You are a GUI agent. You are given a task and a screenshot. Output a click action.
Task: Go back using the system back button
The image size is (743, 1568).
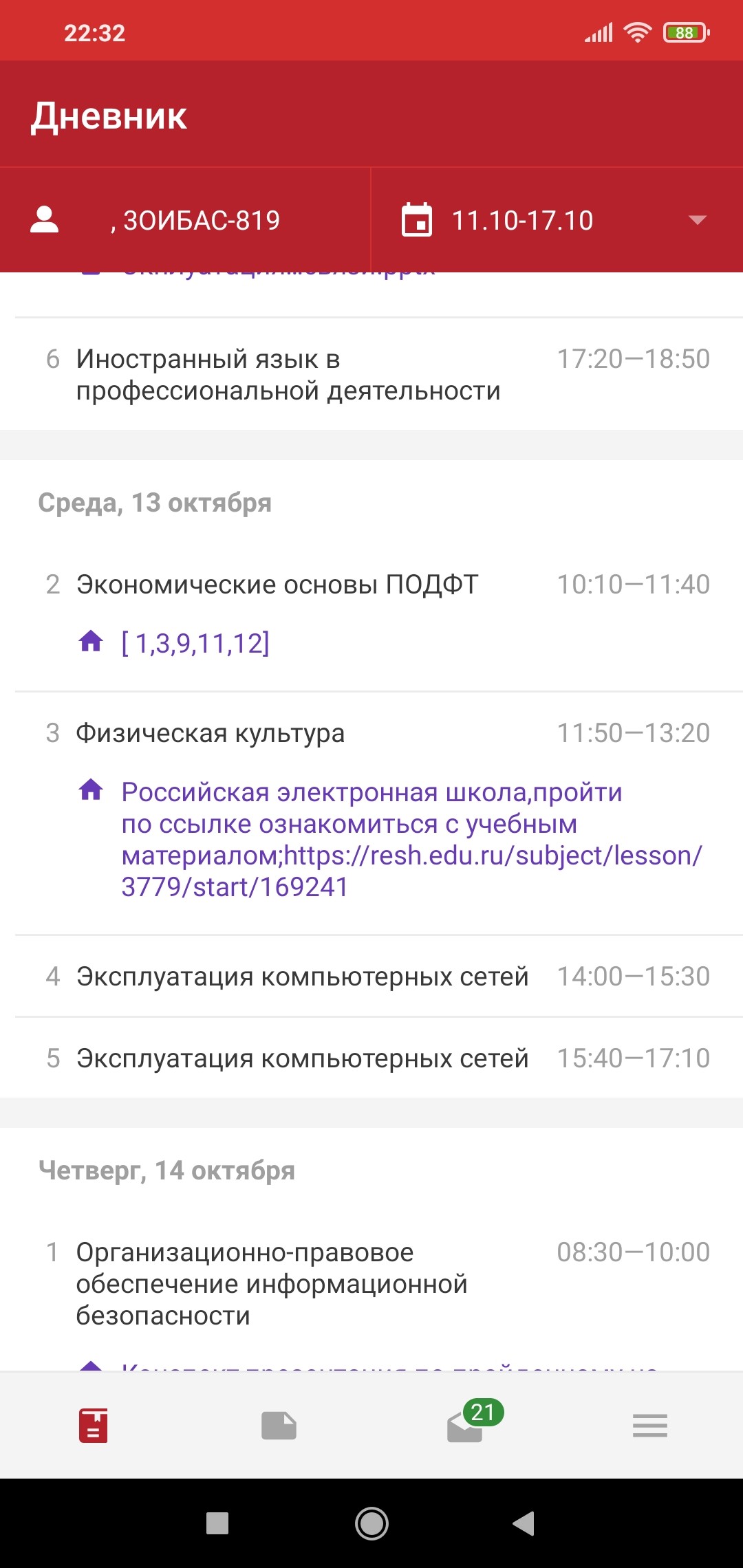tap(524, 1523)
